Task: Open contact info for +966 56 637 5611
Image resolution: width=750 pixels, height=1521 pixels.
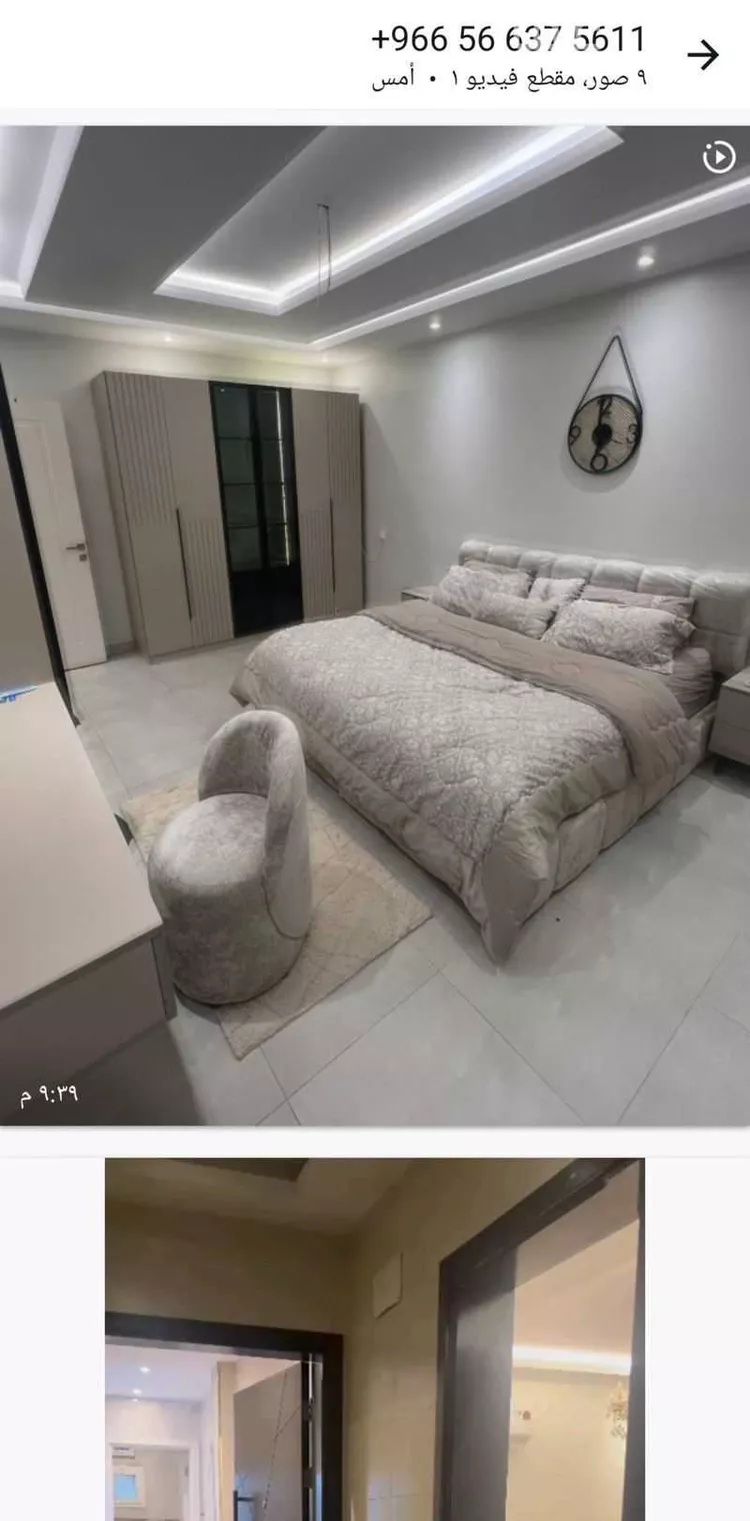Action: click(508, 40)
